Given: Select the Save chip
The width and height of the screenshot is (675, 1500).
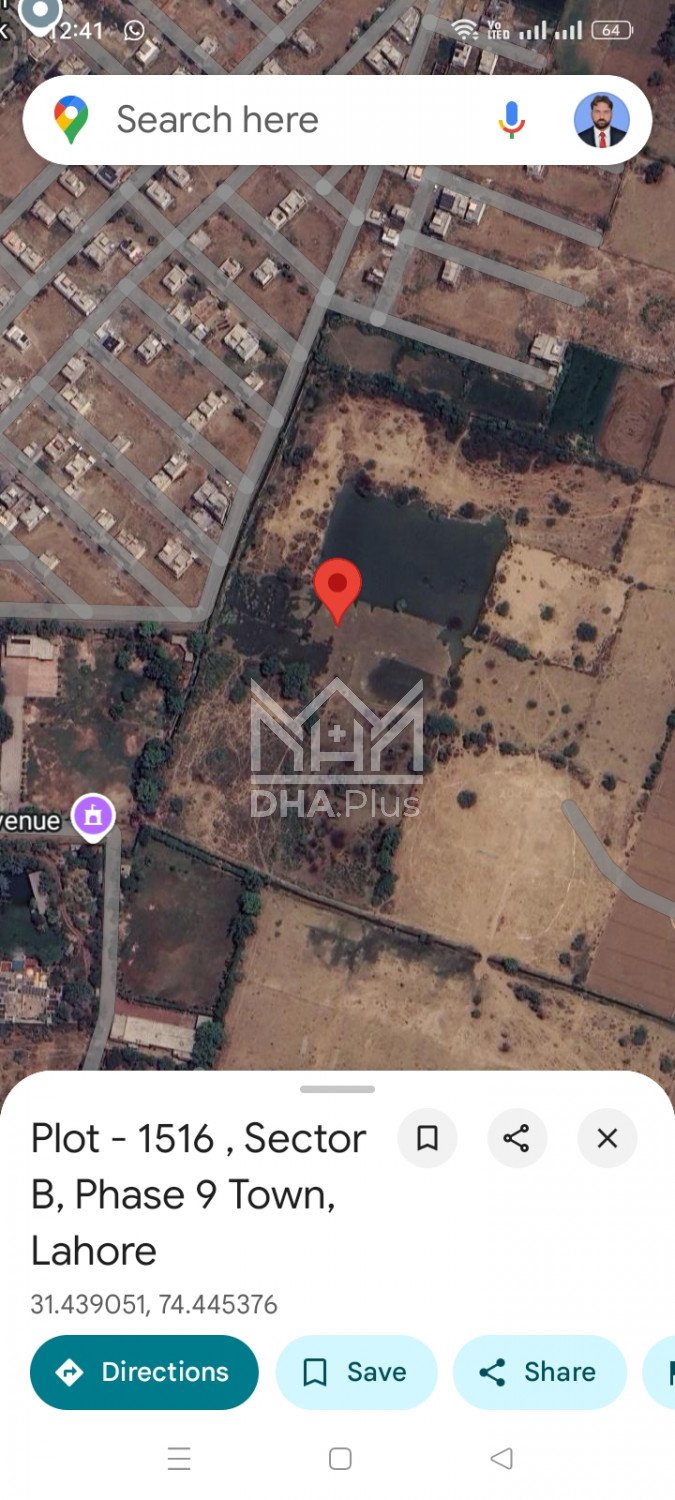Looking at the screenshot, I should pyautogui.click(x=357, y=1372).
